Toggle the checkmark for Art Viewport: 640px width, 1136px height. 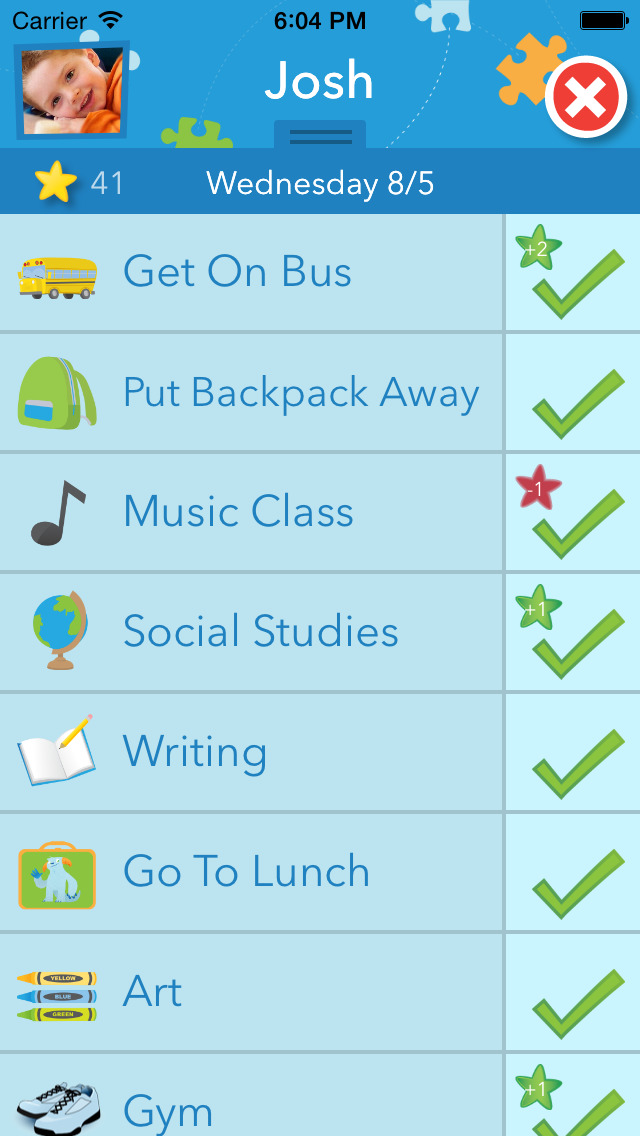coord(573,993)
